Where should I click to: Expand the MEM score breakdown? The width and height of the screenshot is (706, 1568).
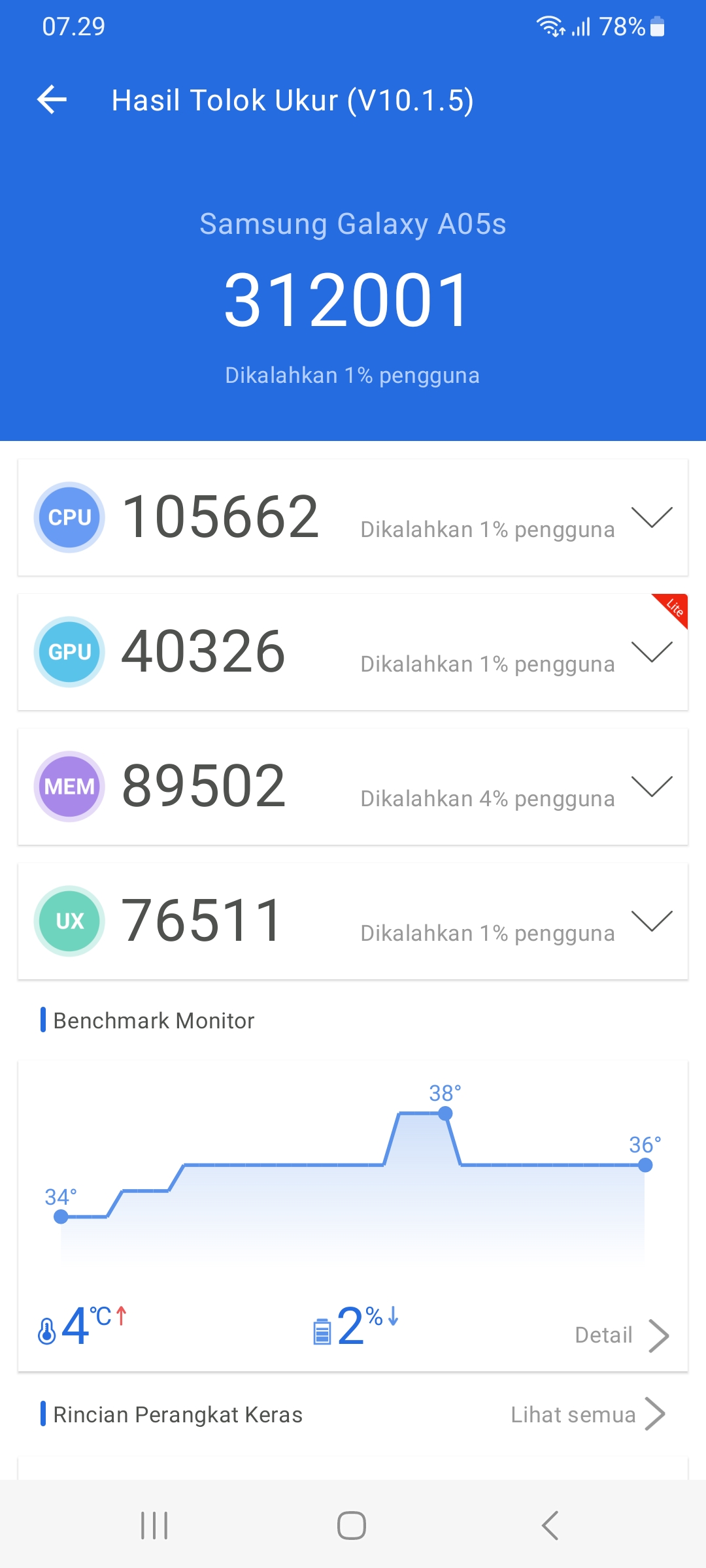pyautogui.click(x=652, y=786)
